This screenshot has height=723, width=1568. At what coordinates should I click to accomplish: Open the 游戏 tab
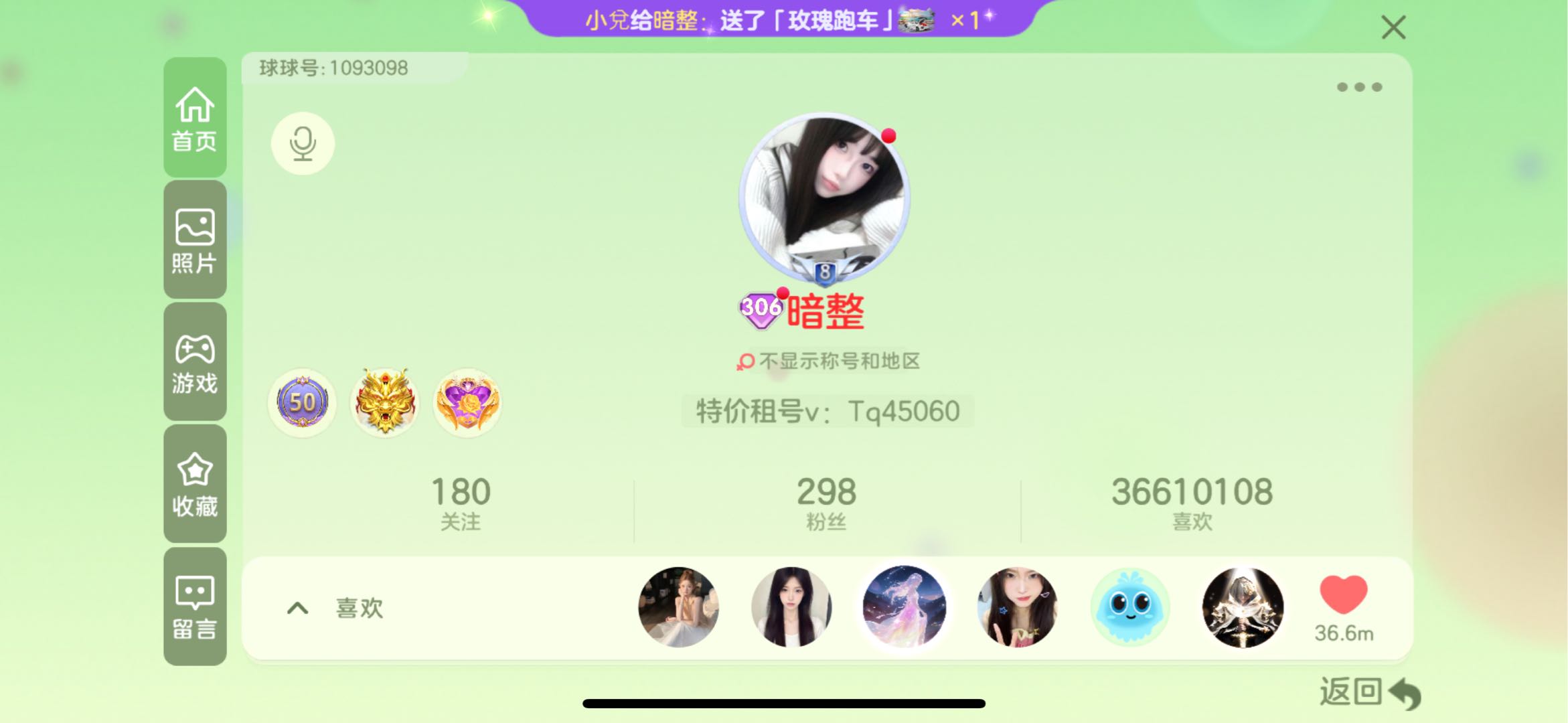(195, 362)
